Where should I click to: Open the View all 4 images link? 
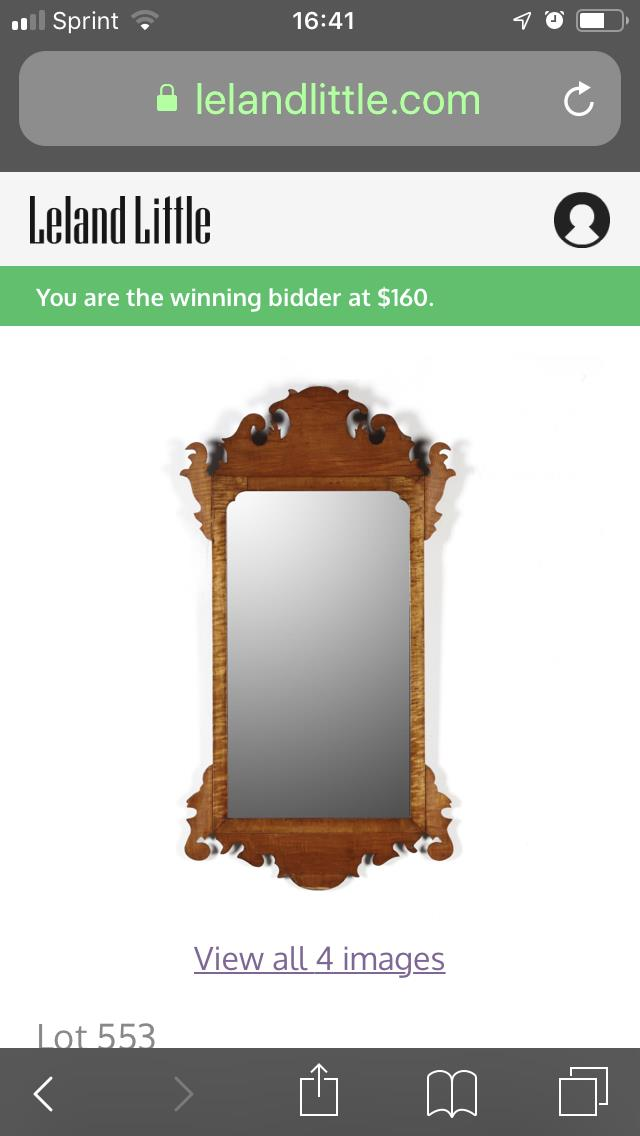point(320,959)
